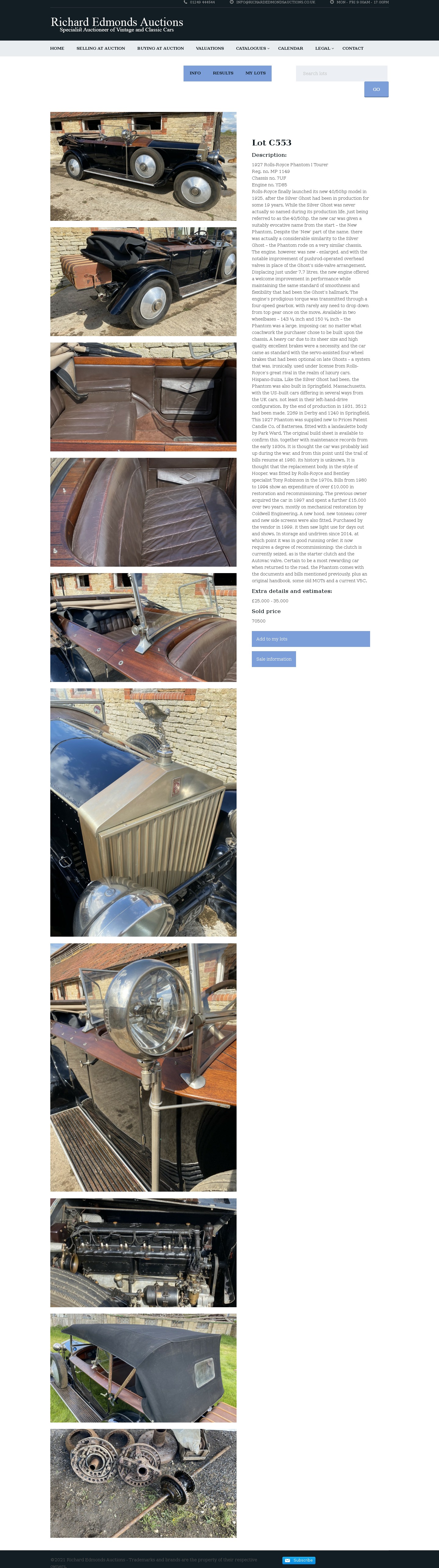Viewport: 439px width, 1568px height.
Task: Email info@richardedmondsauctions.co.uk from header
Action: pos(275,2)
